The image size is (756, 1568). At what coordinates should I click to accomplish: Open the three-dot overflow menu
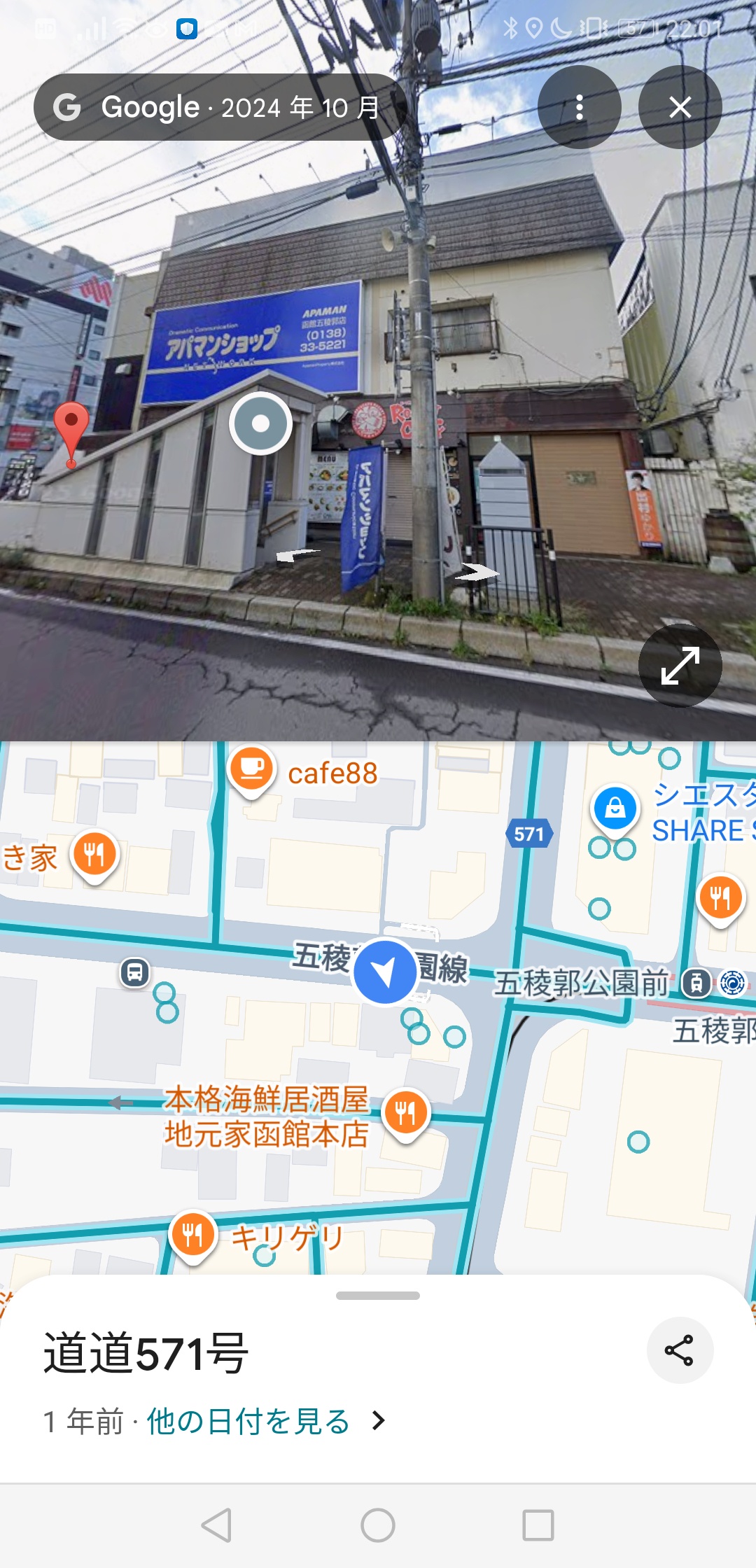tap(579, 107)
